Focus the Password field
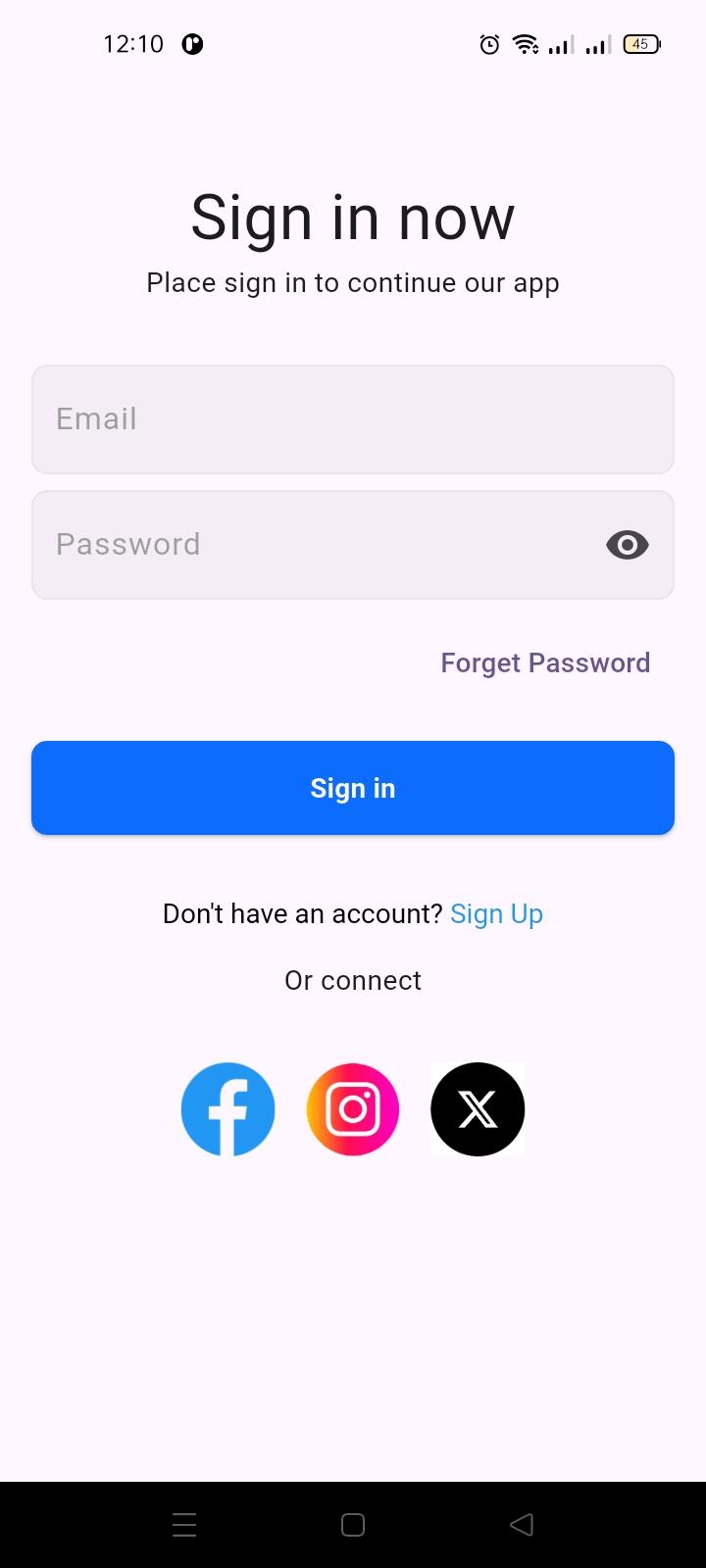The height and width of the screenshot is (1568, 706). 314,545
